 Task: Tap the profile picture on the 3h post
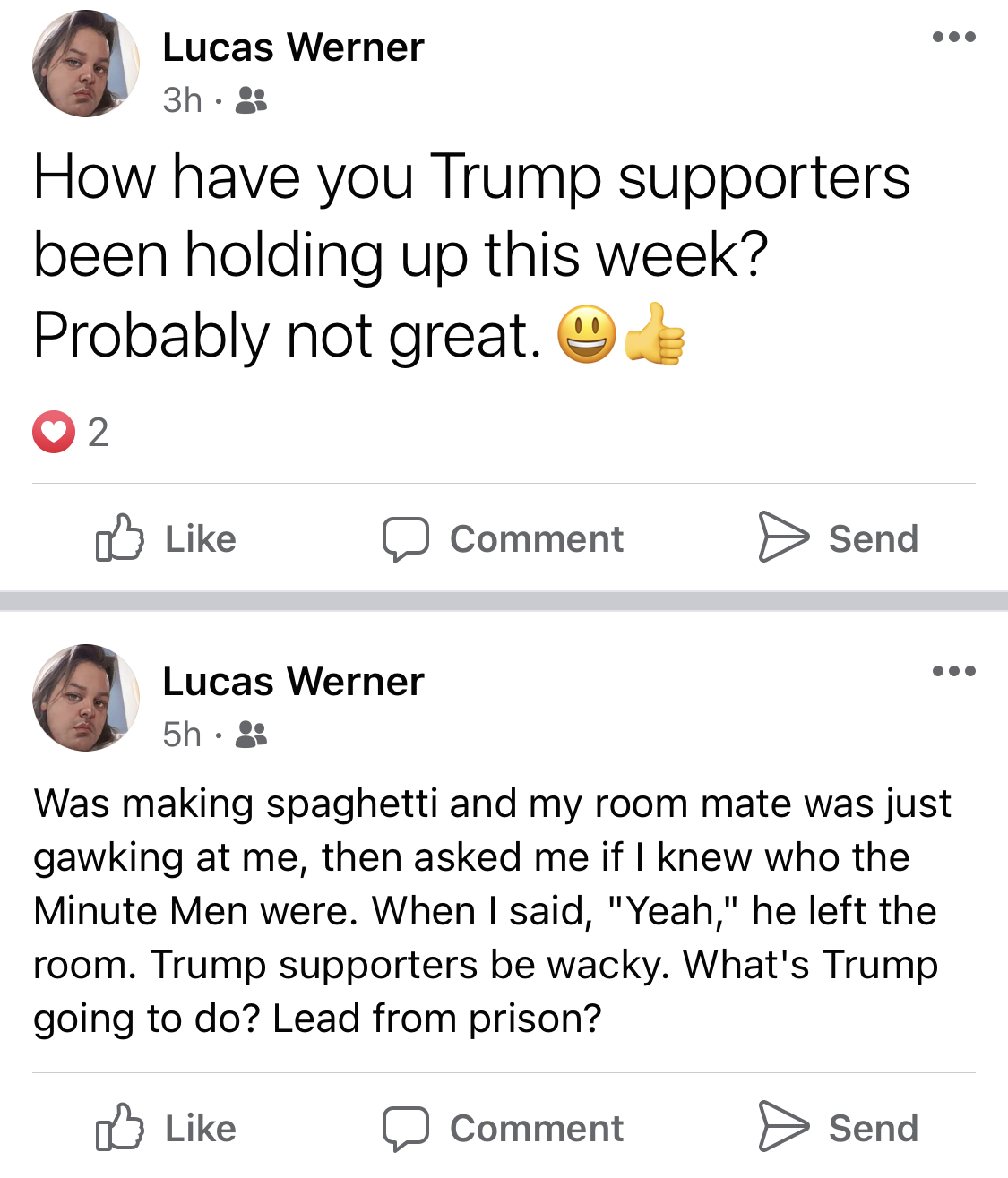click(x=86, y=64)
